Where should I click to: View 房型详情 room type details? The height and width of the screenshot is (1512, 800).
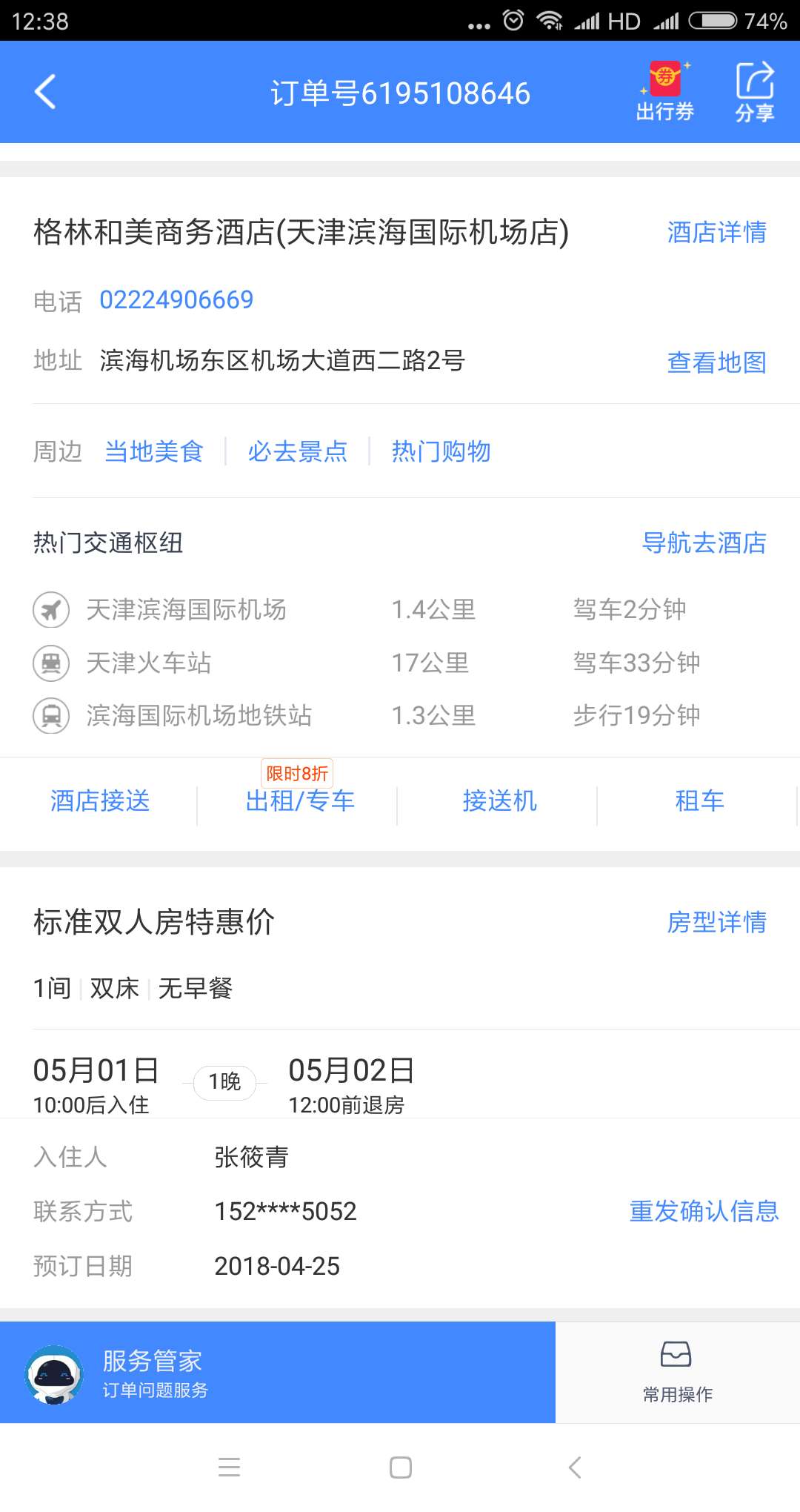point(716,922)
